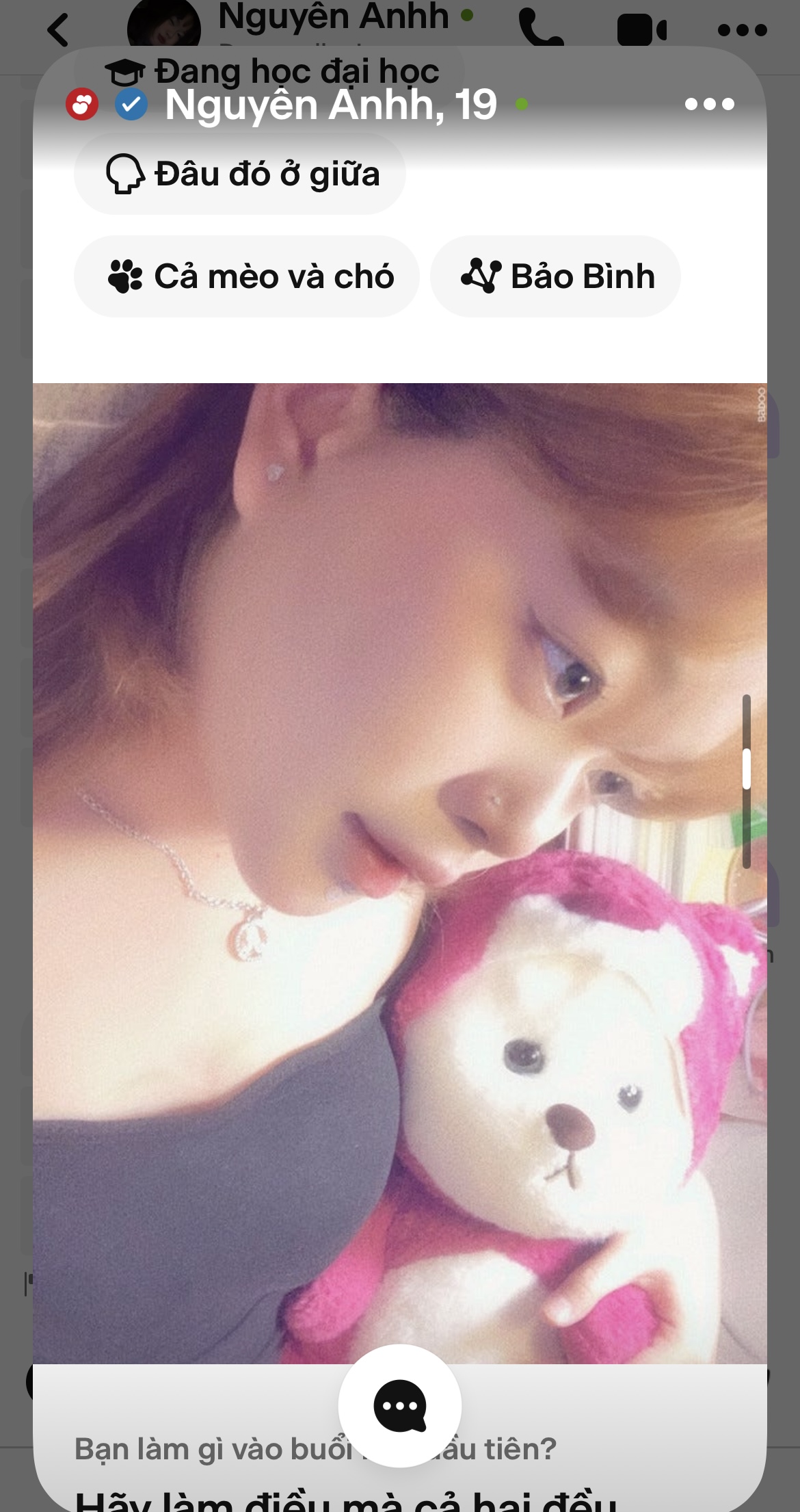Tap the chat bubble button to message

400,1406
